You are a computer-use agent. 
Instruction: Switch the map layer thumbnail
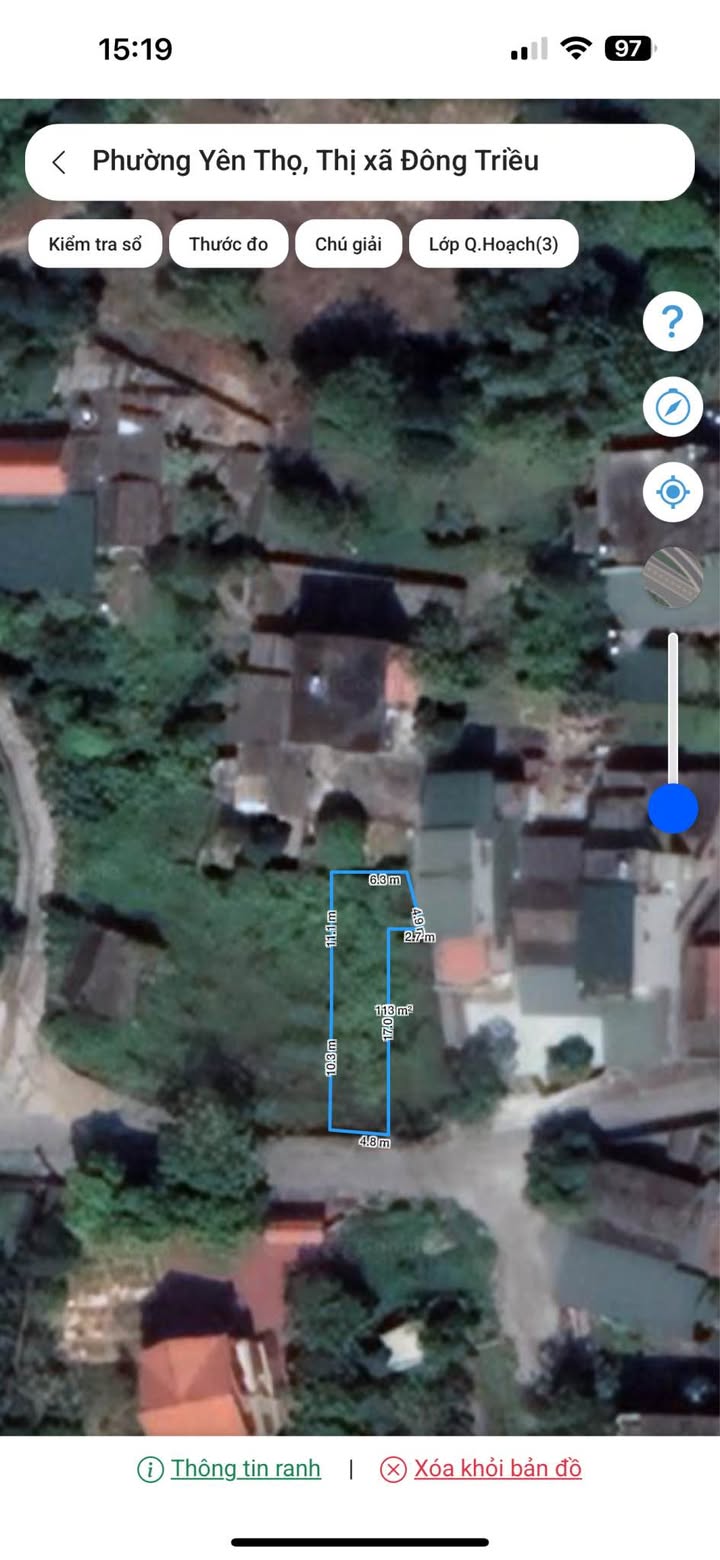(x=672, y=577)
